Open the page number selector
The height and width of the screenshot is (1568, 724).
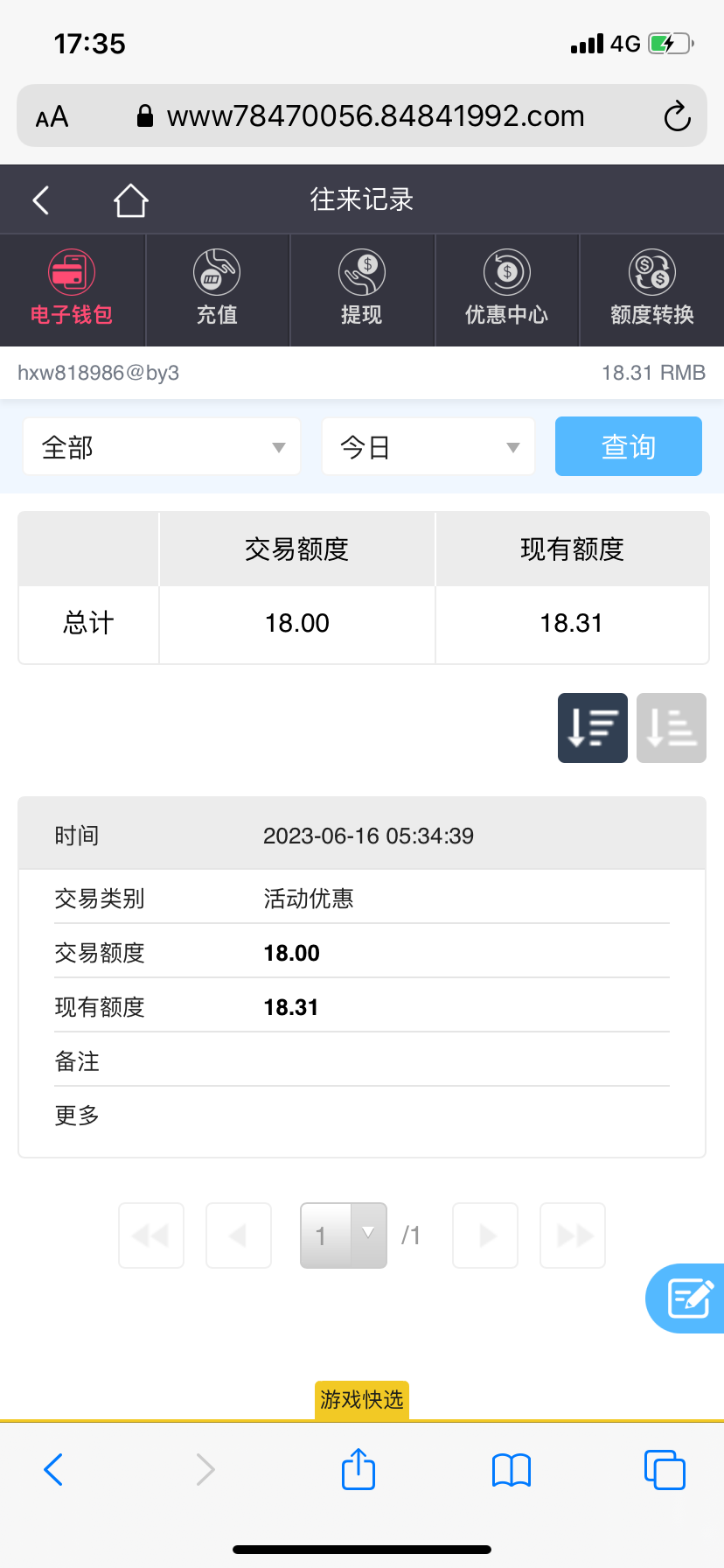[x=344, y=1235]
